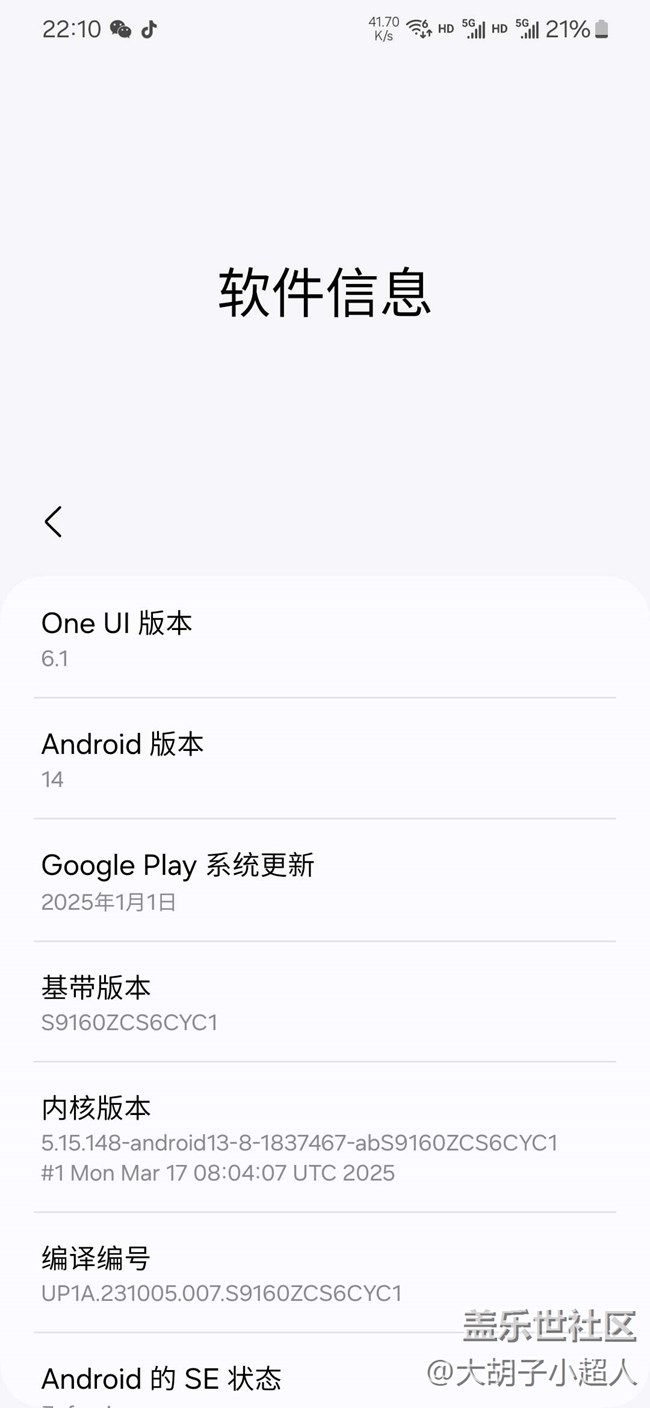
Task: Go back using the arrow icon
Action: click(53, 521)
